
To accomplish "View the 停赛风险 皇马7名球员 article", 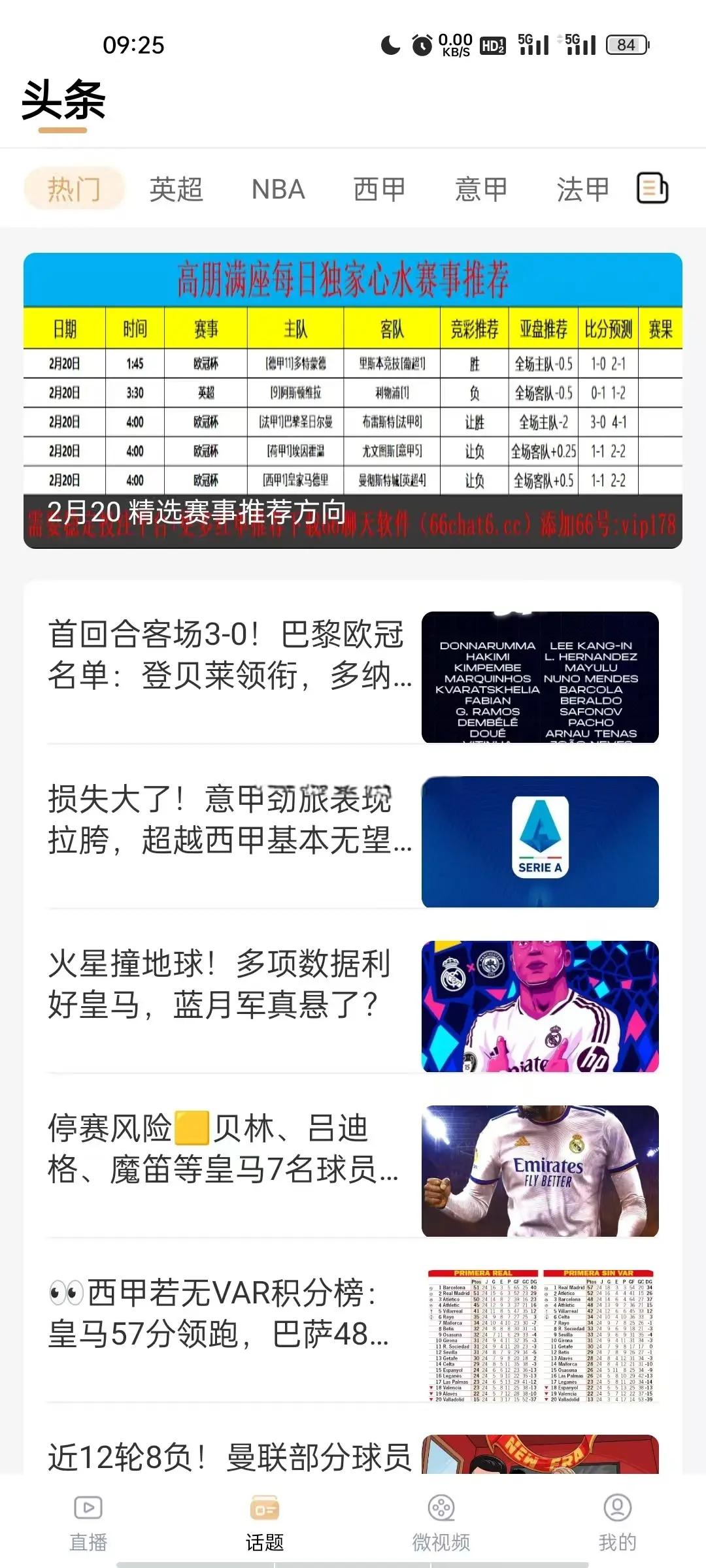I will (x=229, y=1149).
